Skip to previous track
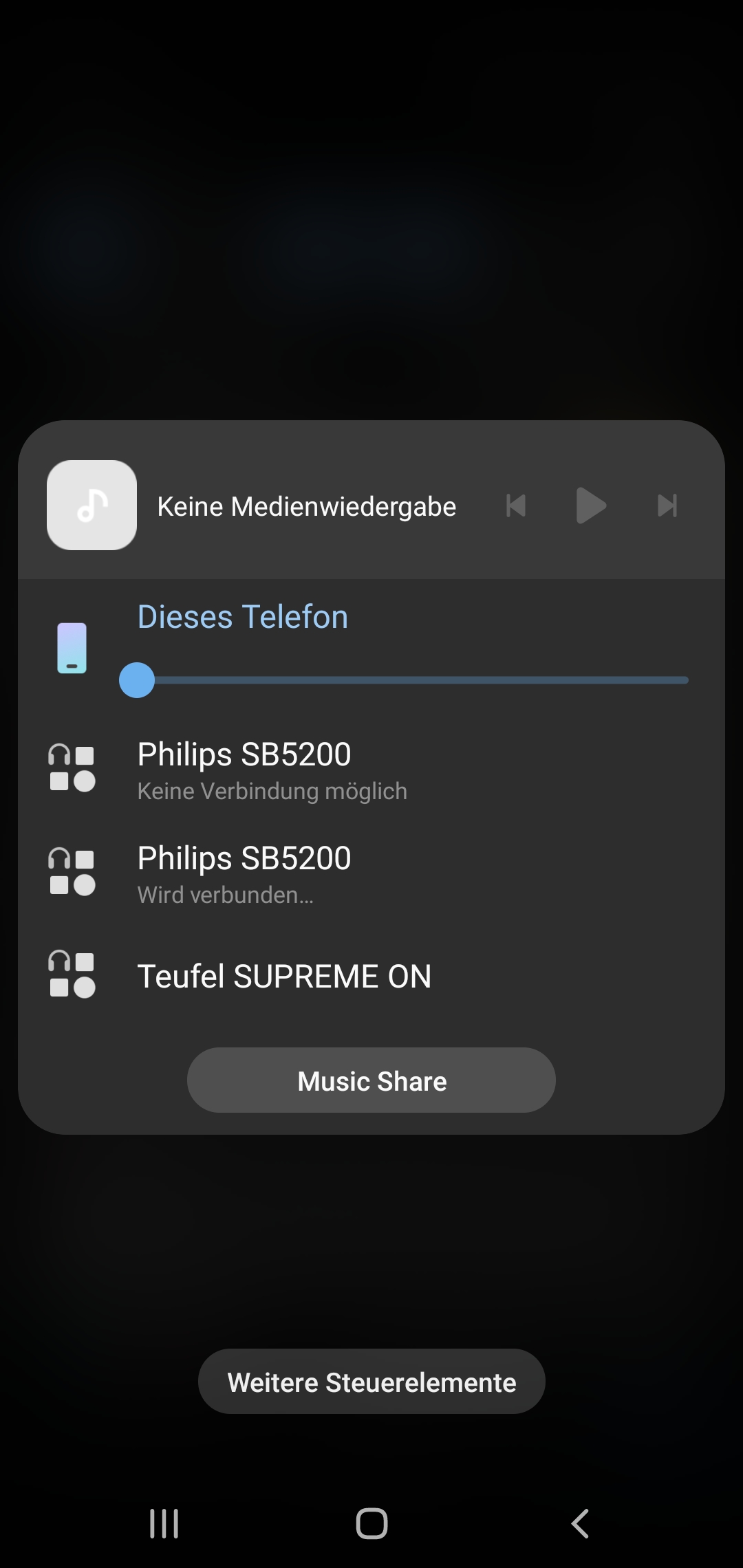This screenshot has height=1568, width=743. pos(516,505)
